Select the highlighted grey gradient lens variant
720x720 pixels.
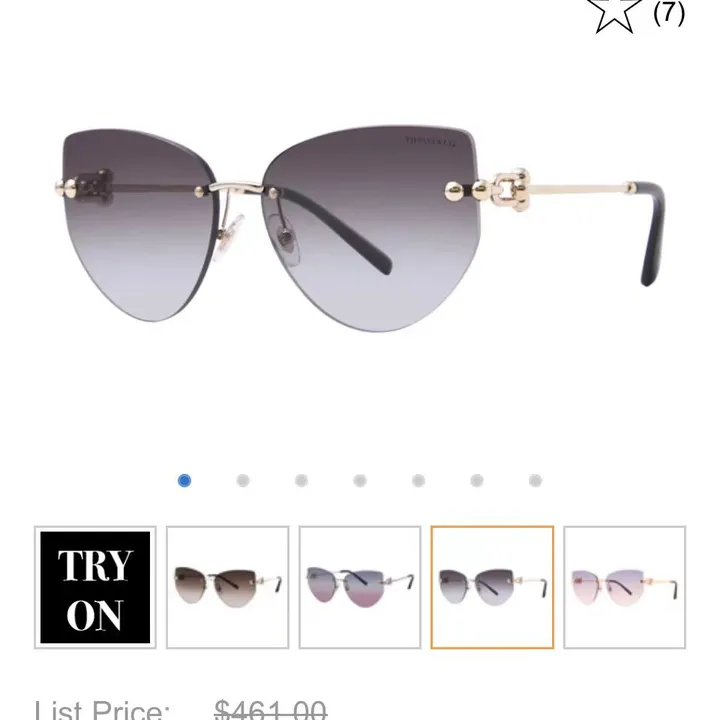point(492,587)
